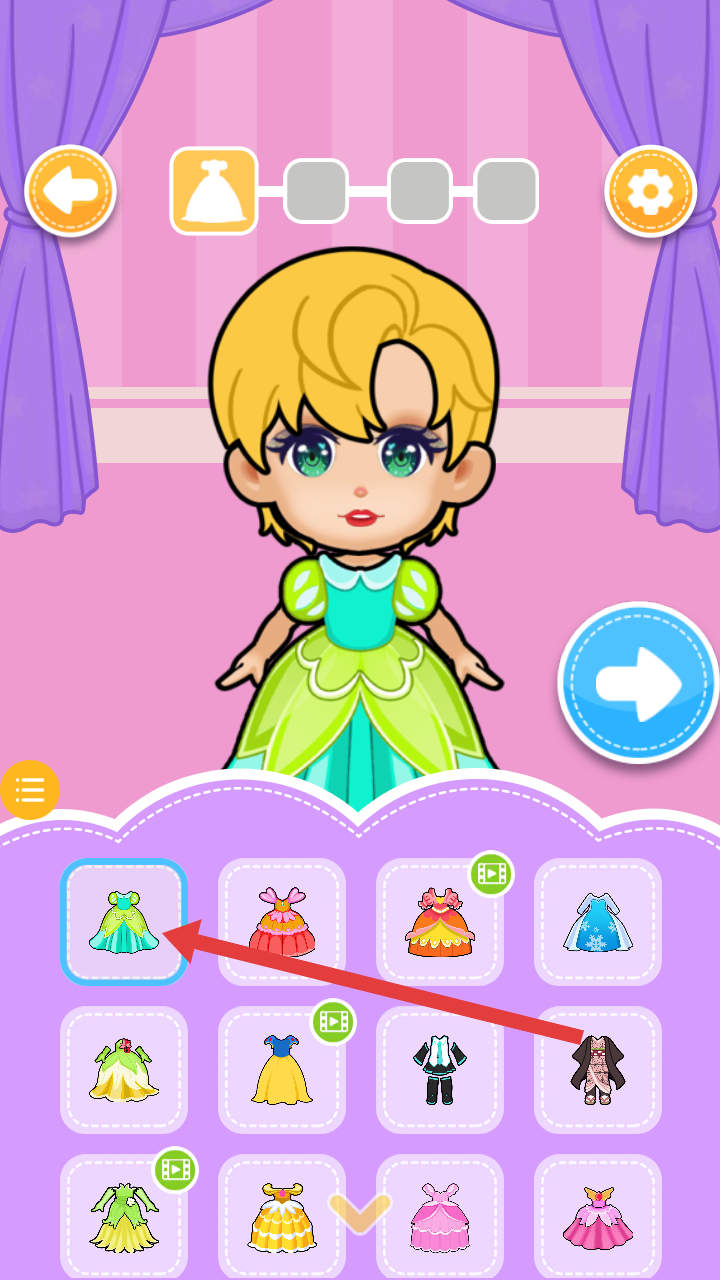This screenshot has width=720, height=1280.
Task: Select the magenta dress with gold crown
Action: (598, 1217)
